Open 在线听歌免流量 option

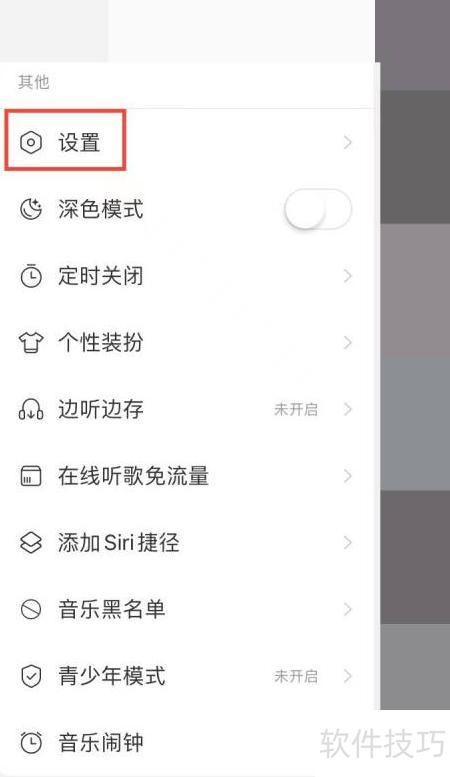(187, 476)
